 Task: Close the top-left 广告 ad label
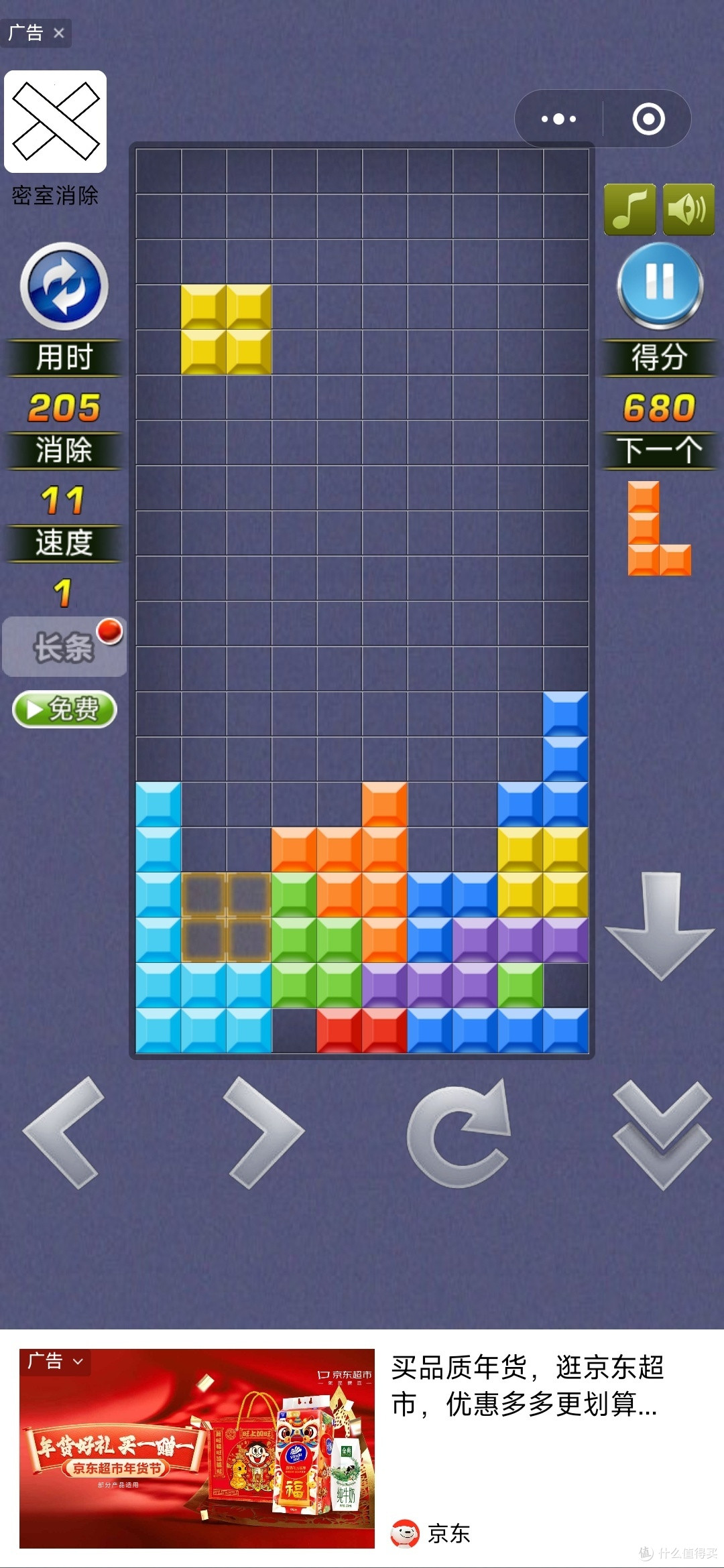point(59,33)
